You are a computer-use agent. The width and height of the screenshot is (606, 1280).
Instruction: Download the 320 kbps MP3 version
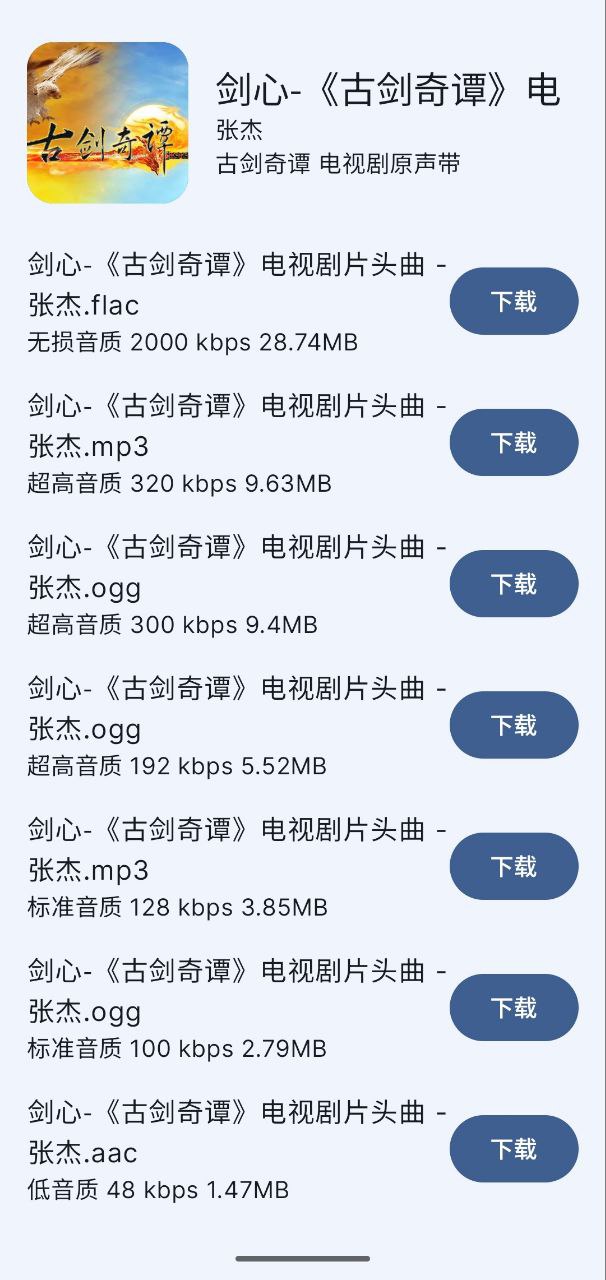pos(514,442)
